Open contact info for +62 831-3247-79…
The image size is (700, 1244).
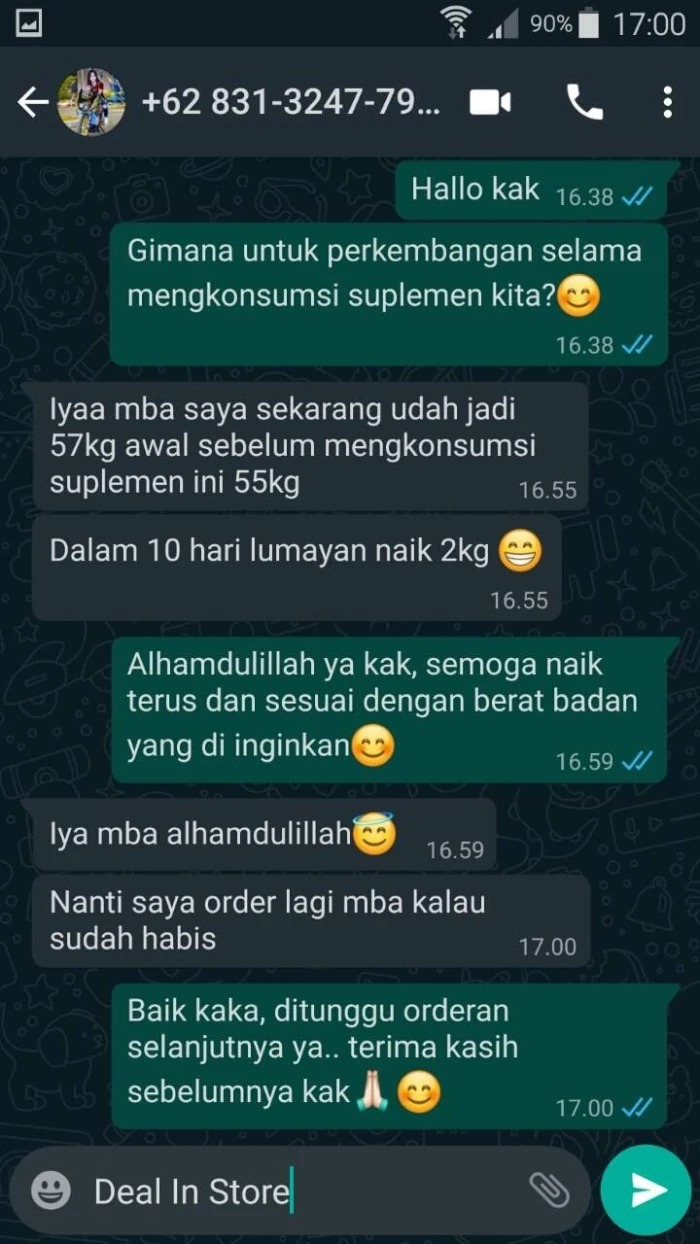[x=290, y=102]
